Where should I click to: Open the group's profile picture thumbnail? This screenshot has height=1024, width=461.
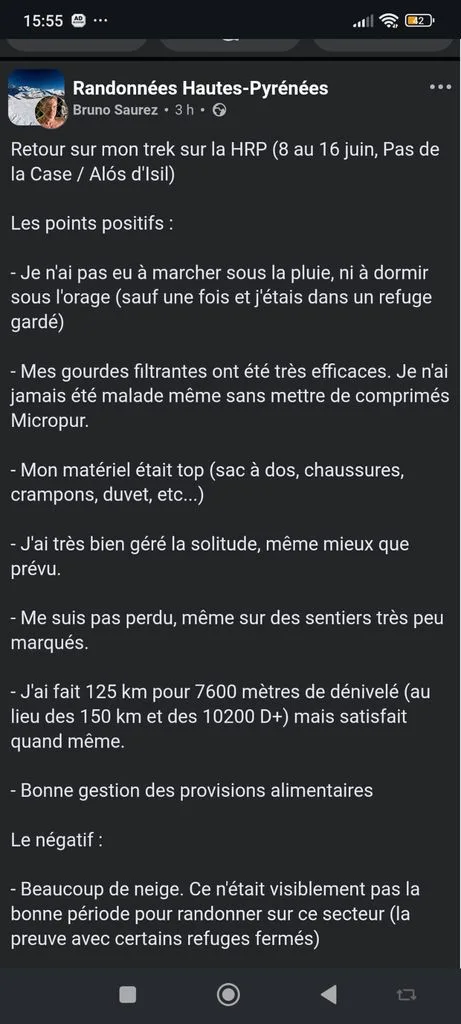(37, 98)
